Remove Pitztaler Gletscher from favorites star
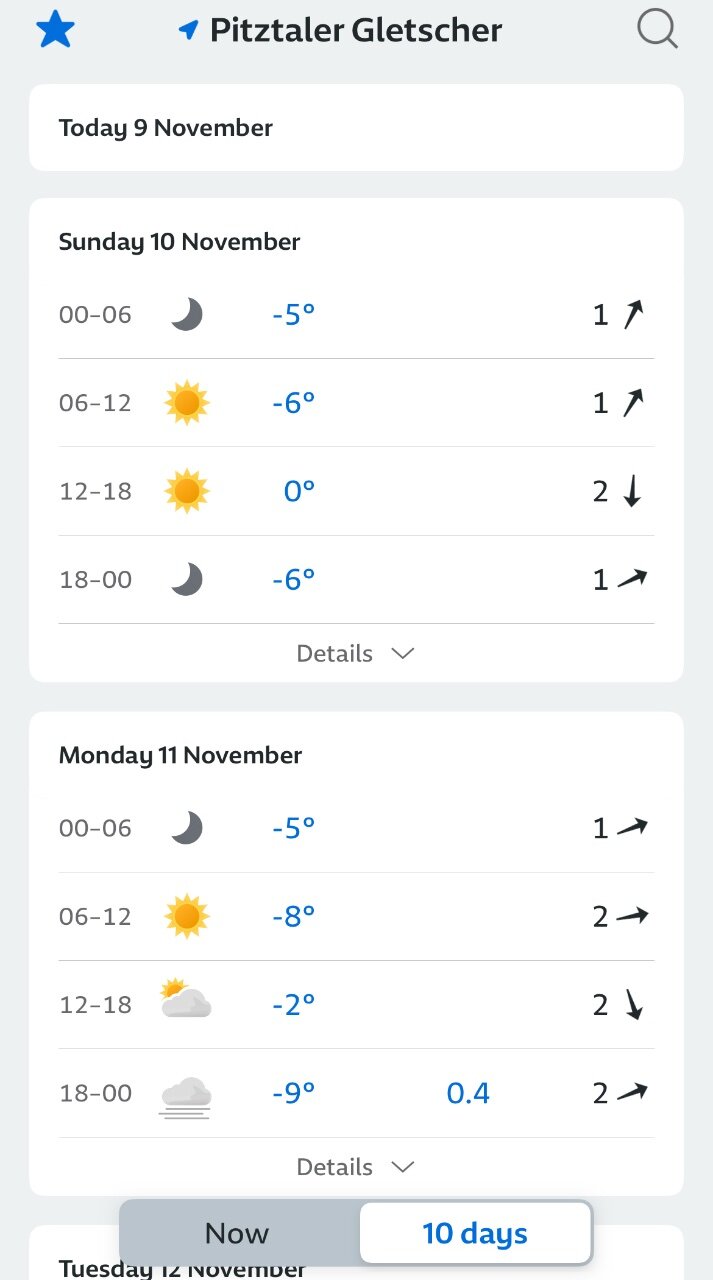Image resolution: width=713 pixels, height=1280 pixels. coord(55,30)
